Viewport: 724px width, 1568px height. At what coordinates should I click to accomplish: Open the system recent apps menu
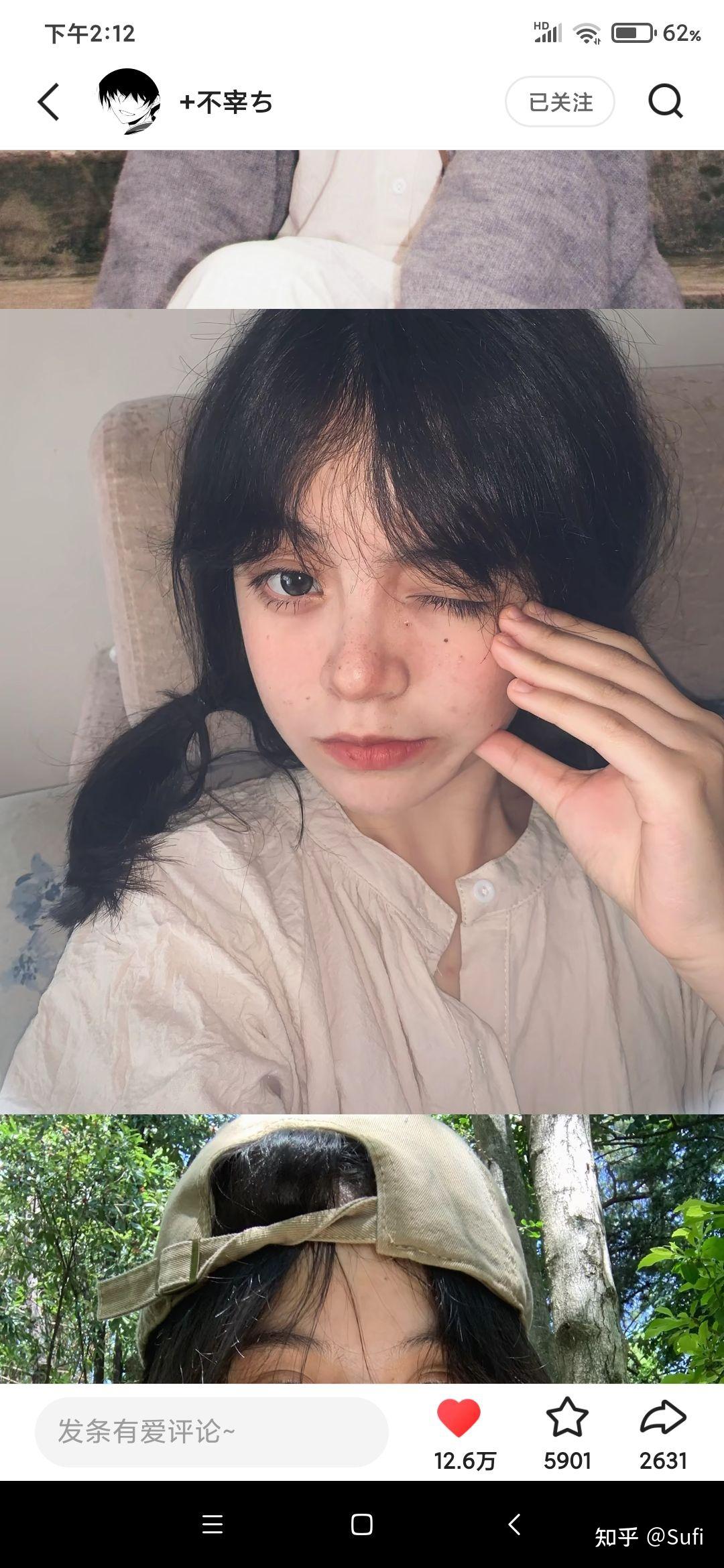tap(213, 1524)
